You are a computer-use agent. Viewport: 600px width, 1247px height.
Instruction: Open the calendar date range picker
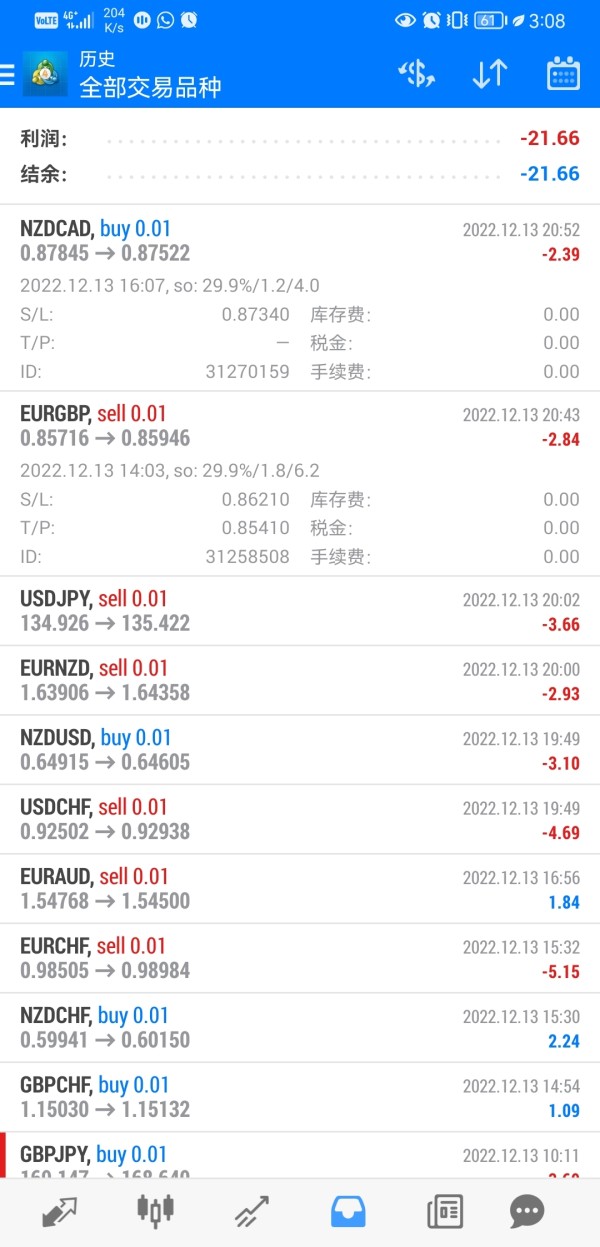point(563,74)
